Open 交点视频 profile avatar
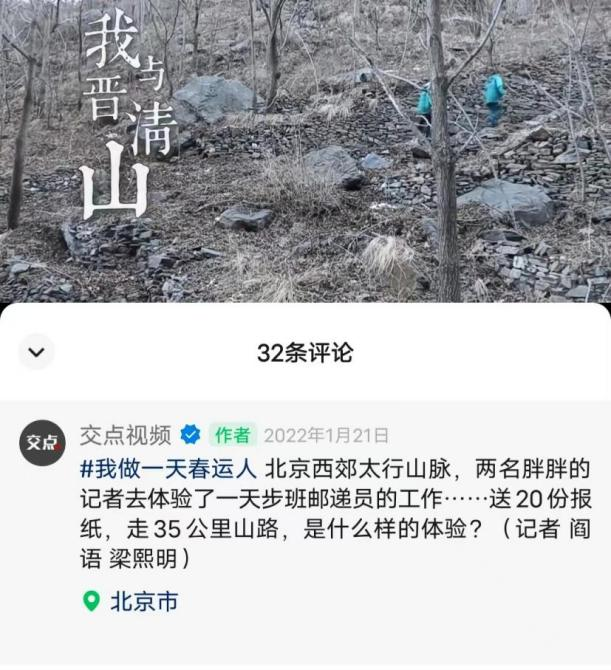The image size is (611, 670). (x=42, y=443)
